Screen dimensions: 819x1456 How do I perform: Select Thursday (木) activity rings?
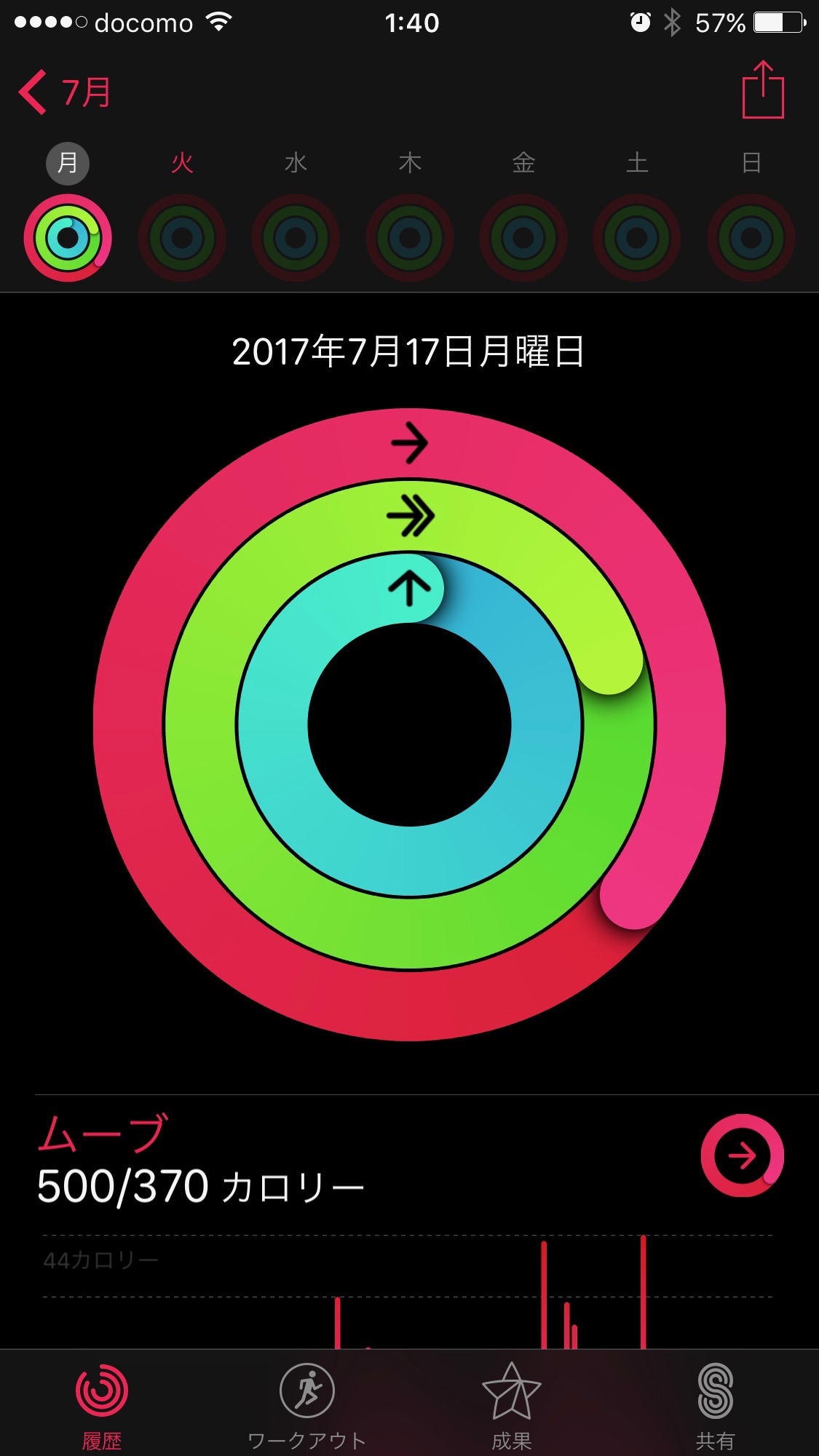(x=410, y=237)
